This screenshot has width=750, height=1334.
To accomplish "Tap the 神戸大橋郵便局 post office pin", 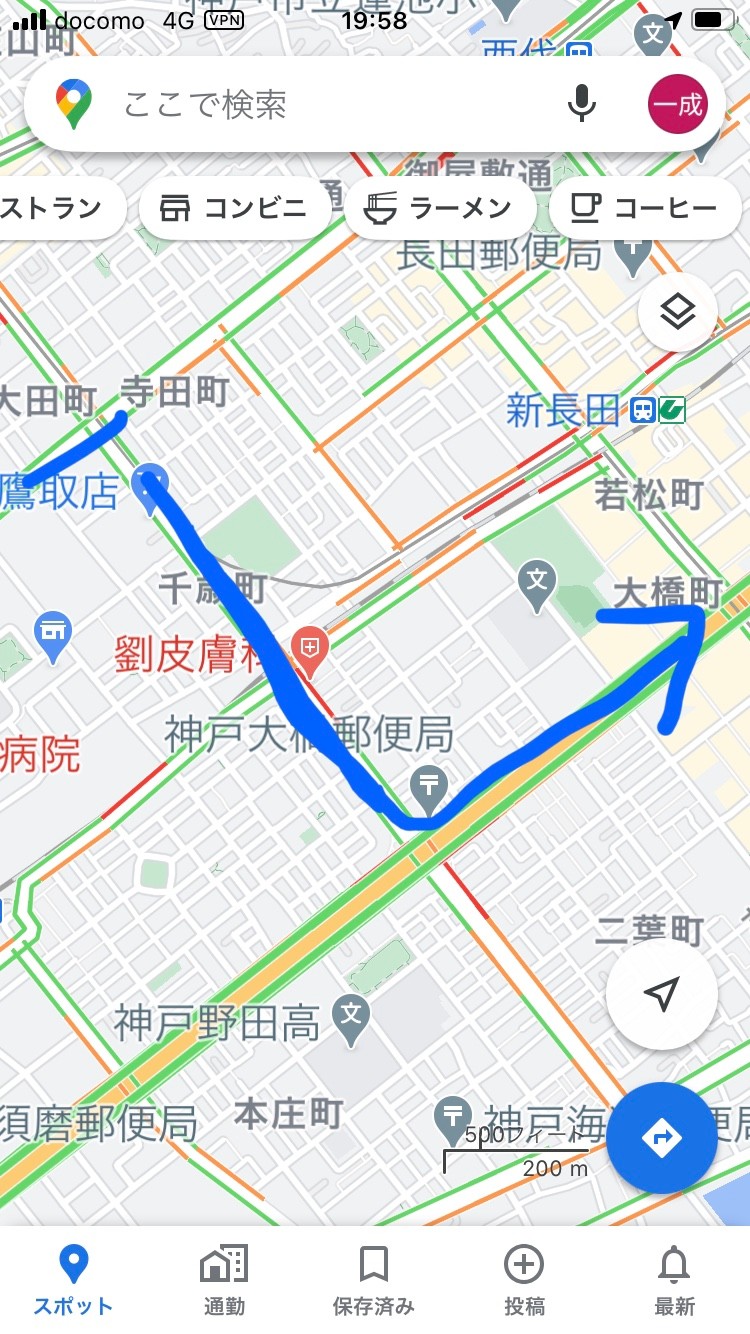I will (430, 785).
